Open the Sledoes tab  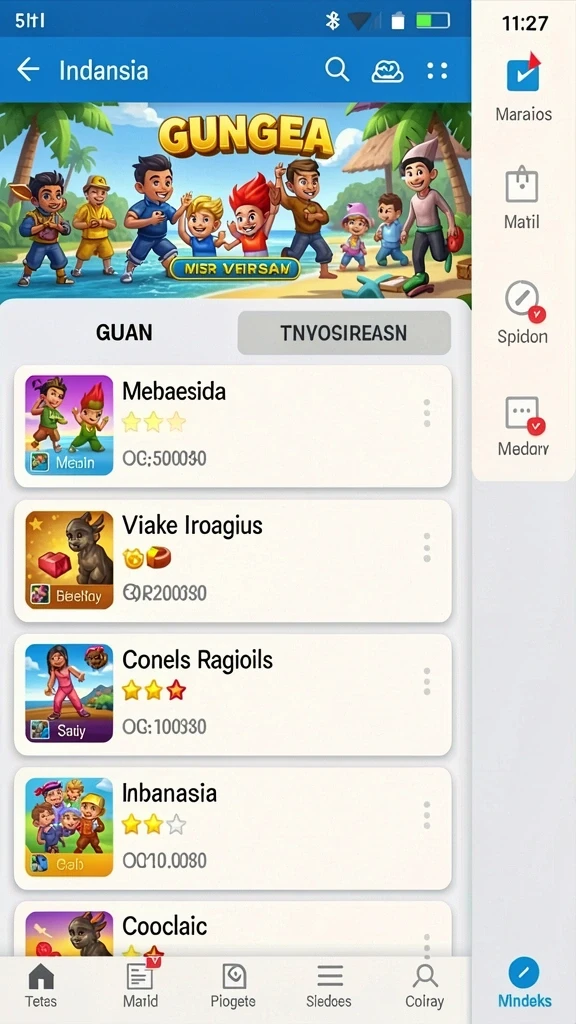click(x=329, y=987)
